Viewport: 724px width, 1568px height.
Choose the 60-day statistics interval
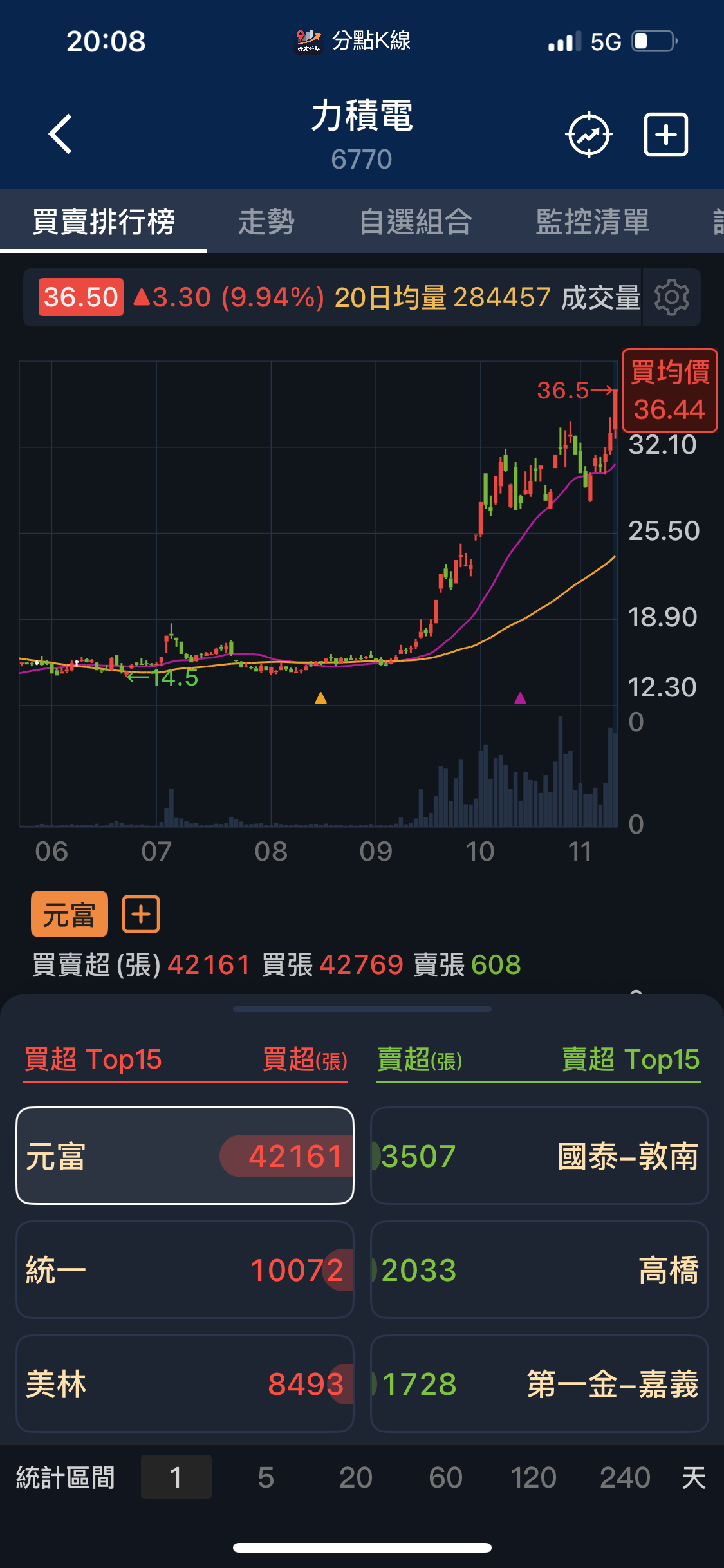445,1477
